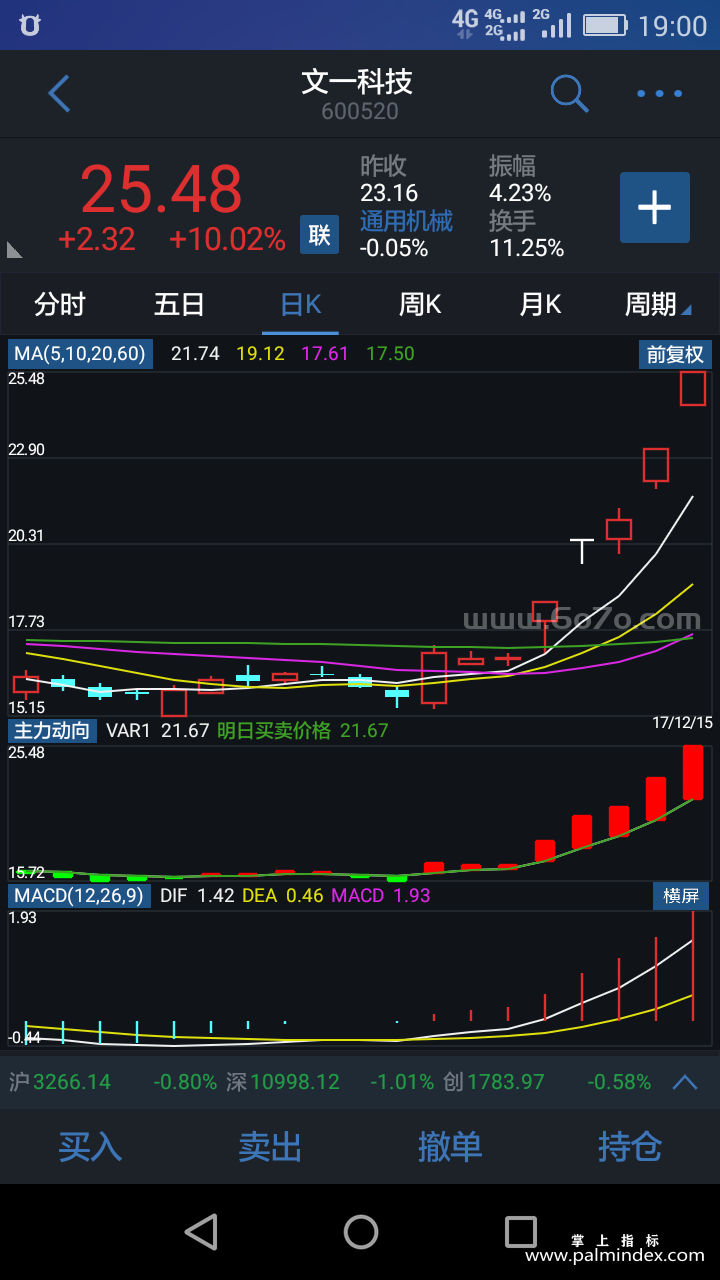Switch to the 五日 chart tab
Screen dimensions: 720x1280
coord(179,304)
